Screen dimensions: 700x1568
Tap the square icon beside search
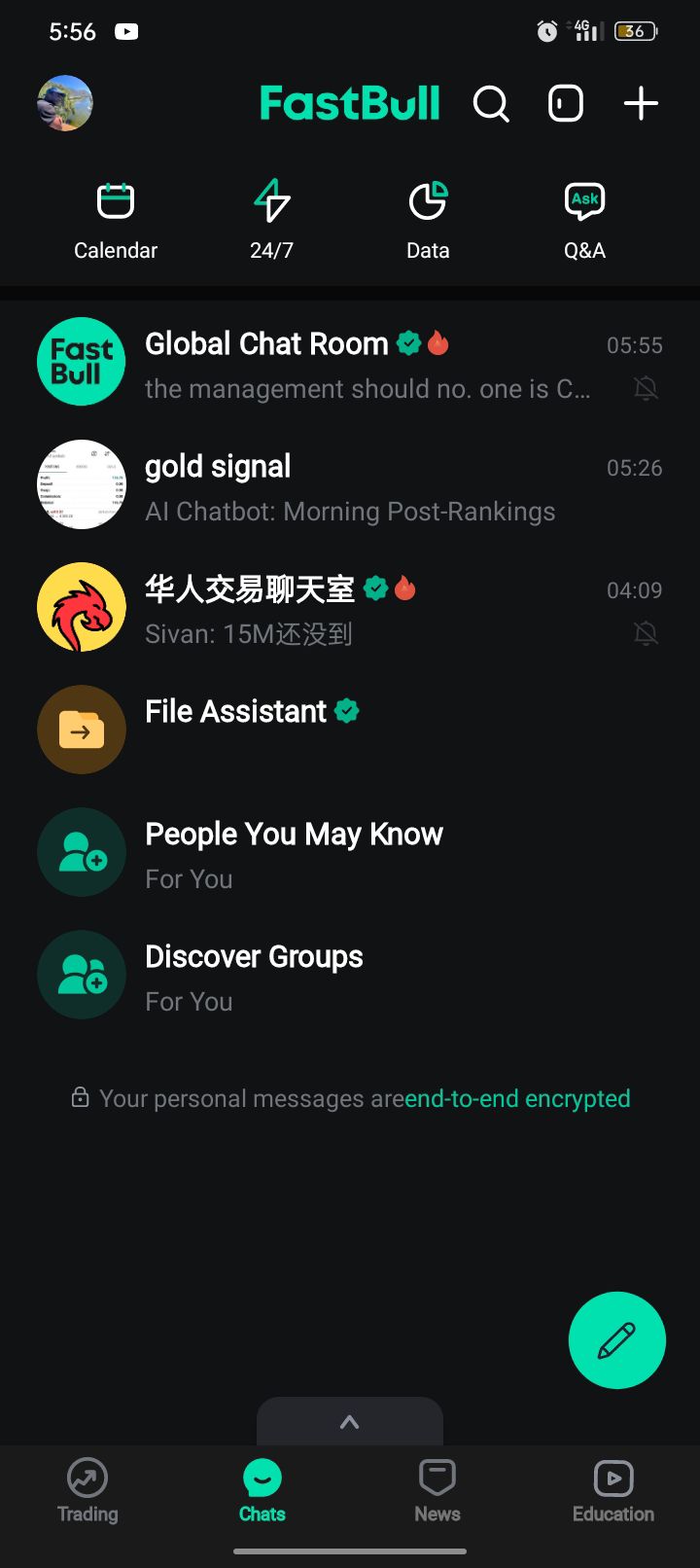click(x=566, y=103)
